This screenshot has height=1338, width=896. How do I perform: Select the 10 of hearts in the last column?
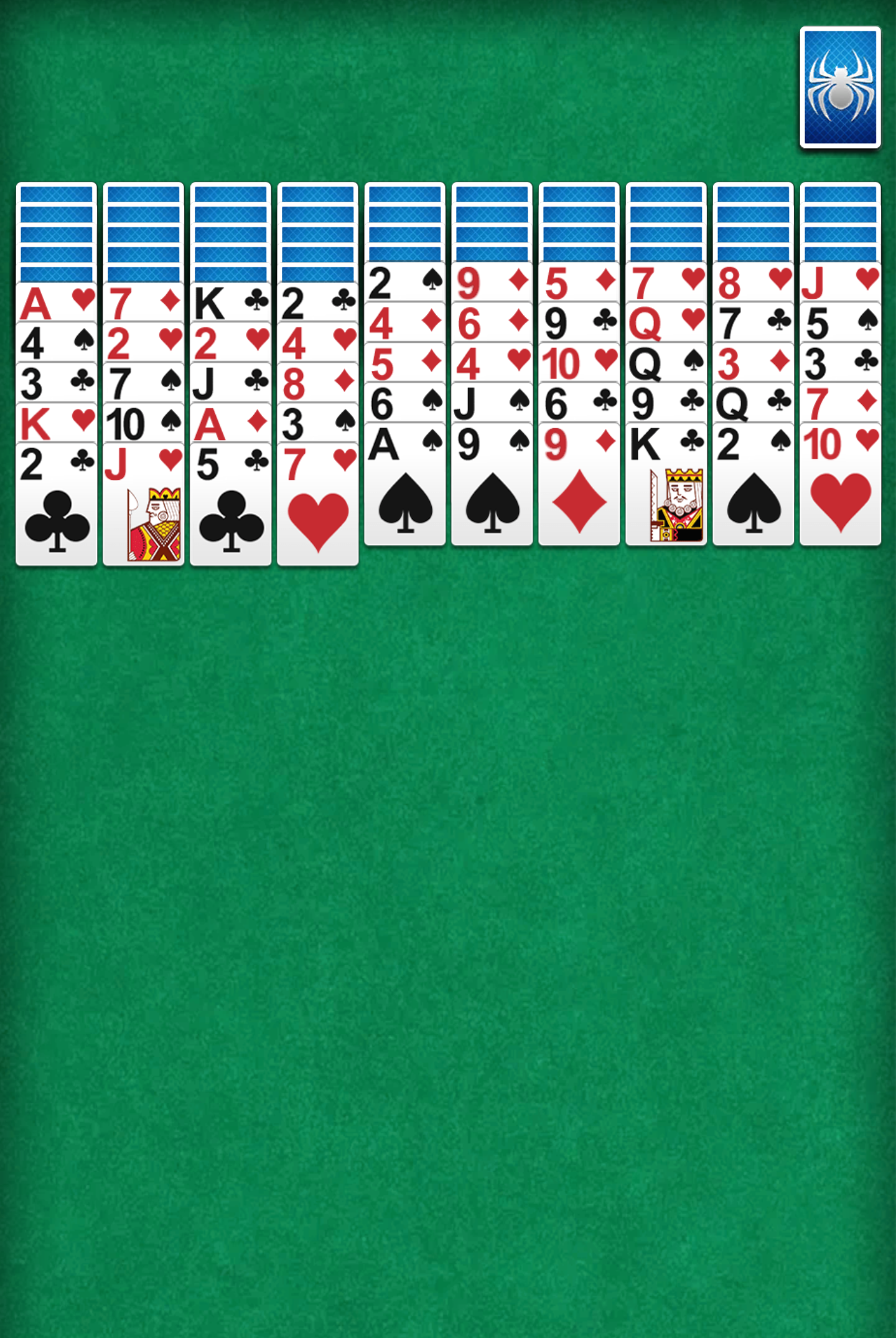tap(840, 485)
